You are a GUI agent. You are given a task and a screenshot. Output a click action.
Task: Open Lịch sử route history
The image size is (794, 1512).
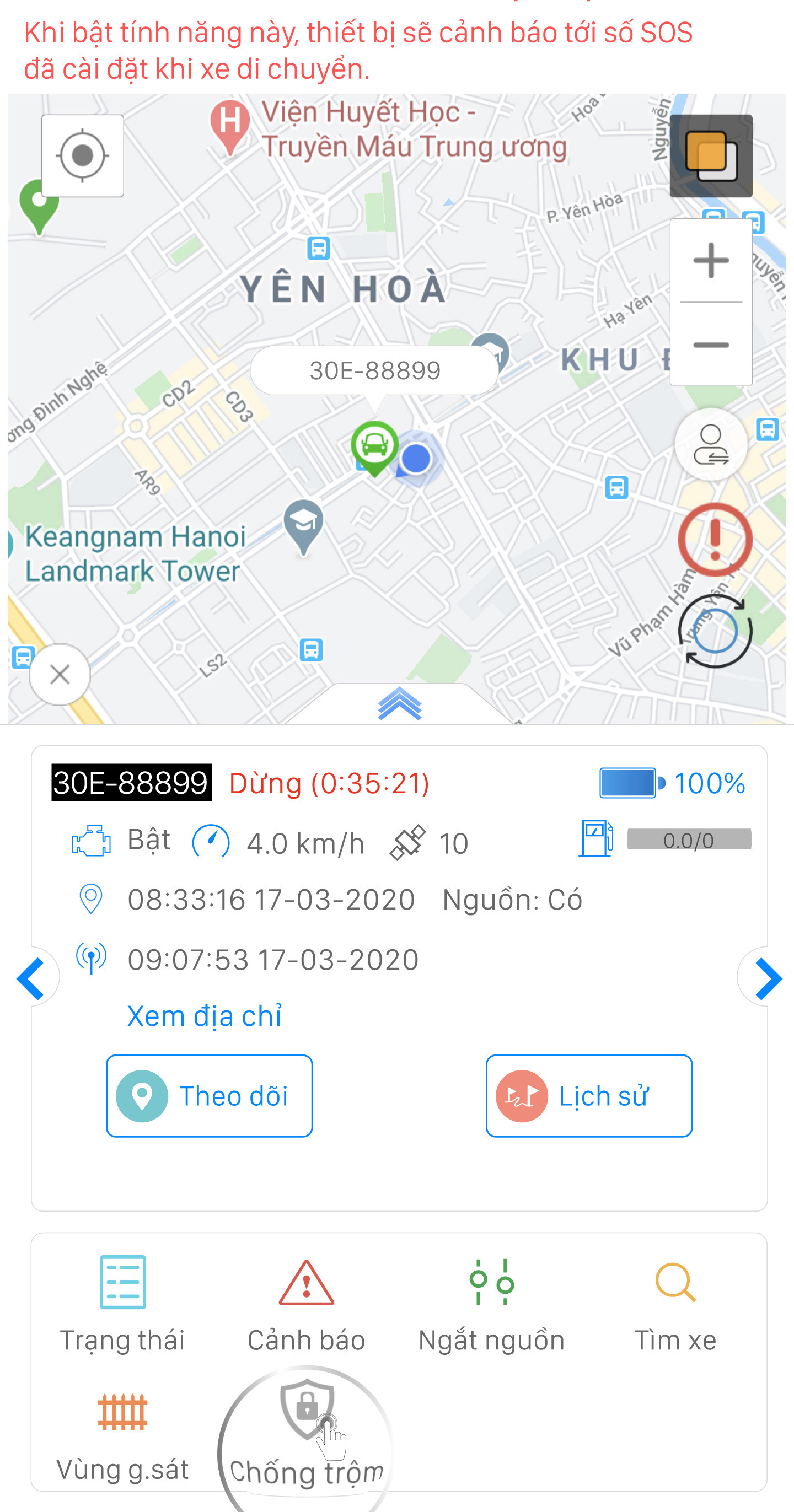pos(588,1095)
